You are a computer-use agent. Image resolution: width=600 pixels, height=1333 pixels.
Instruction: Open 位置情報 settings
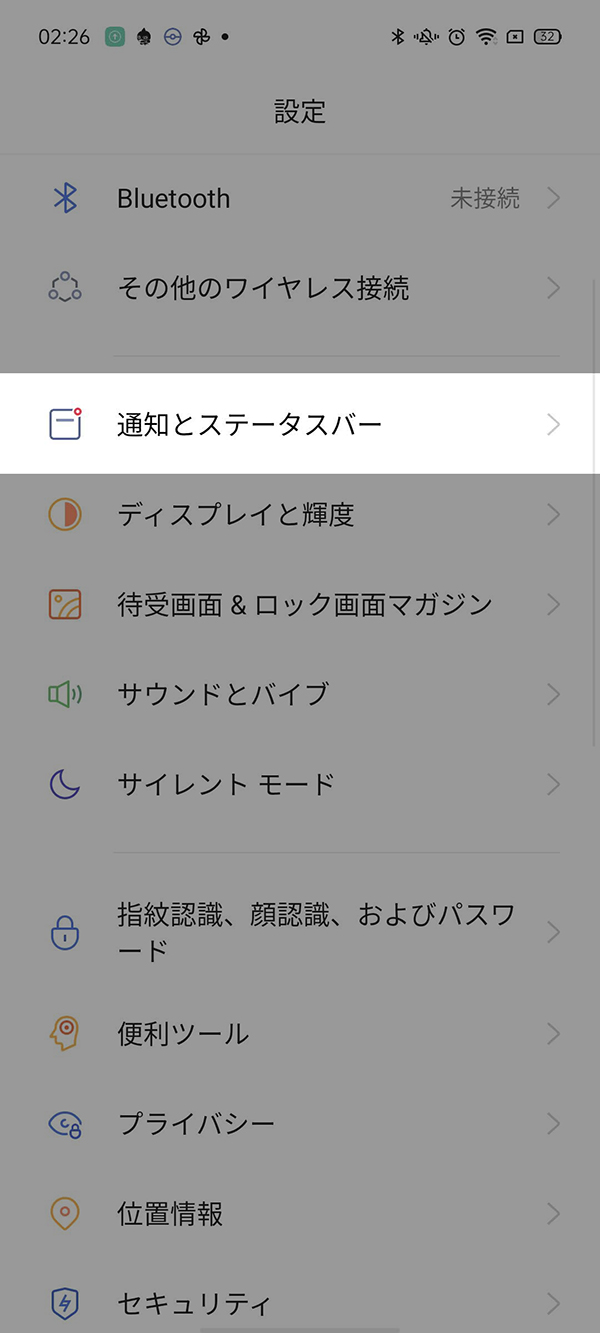pos(300,1214)
